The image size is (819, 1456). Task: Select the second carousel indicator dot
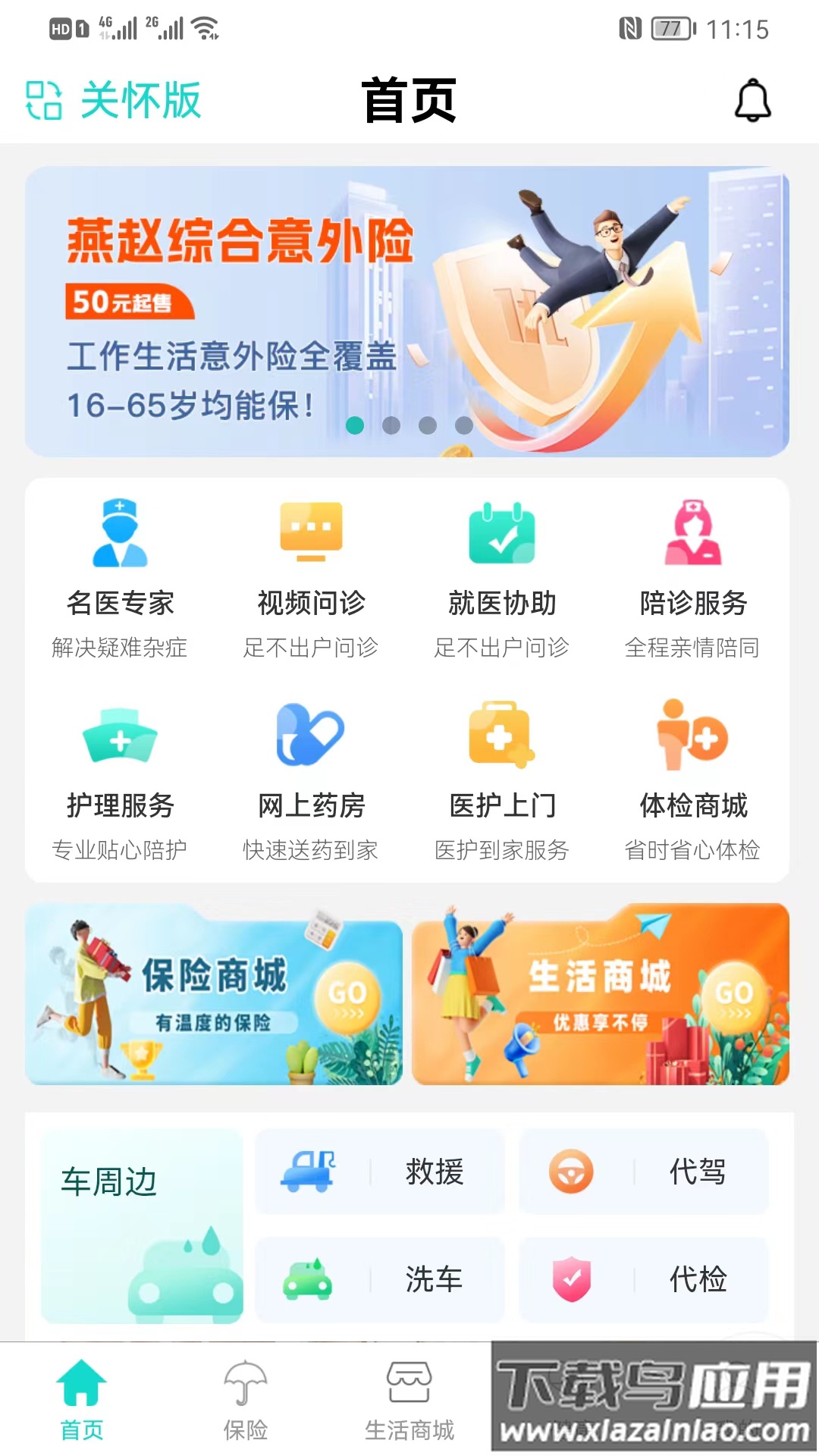coord(391,425)
